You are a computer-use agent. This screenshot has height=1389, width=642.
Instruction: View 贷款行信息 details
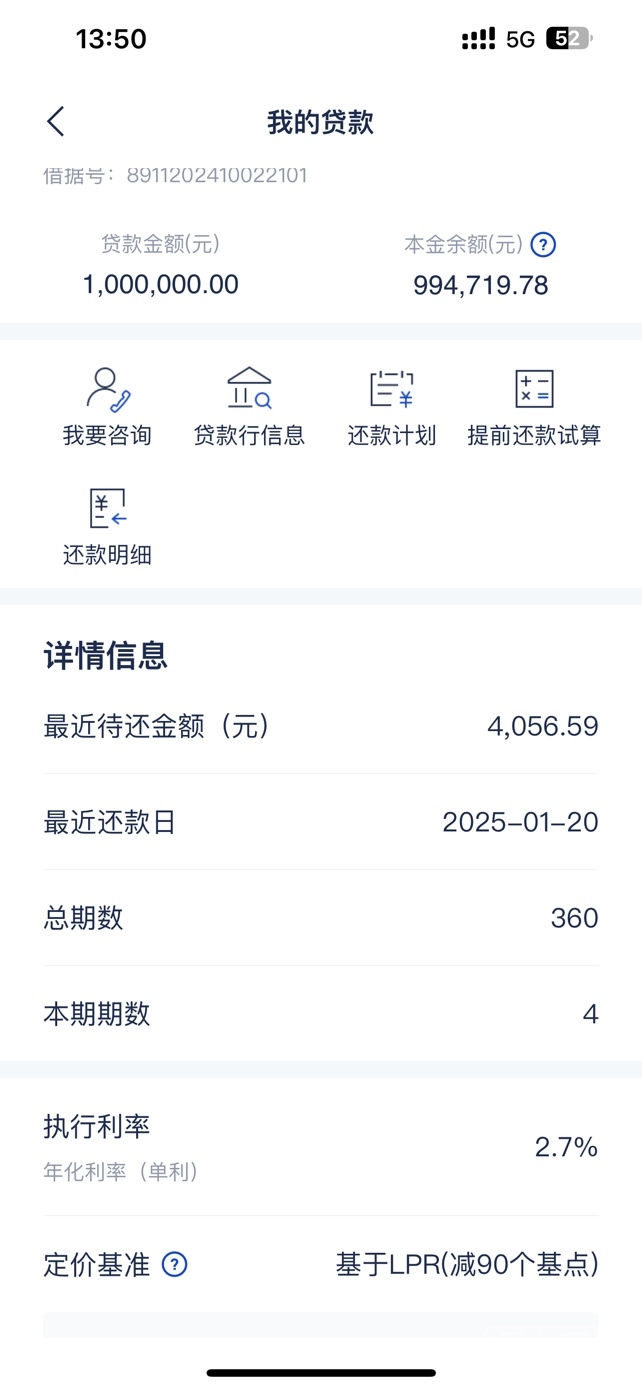point(249,406)
